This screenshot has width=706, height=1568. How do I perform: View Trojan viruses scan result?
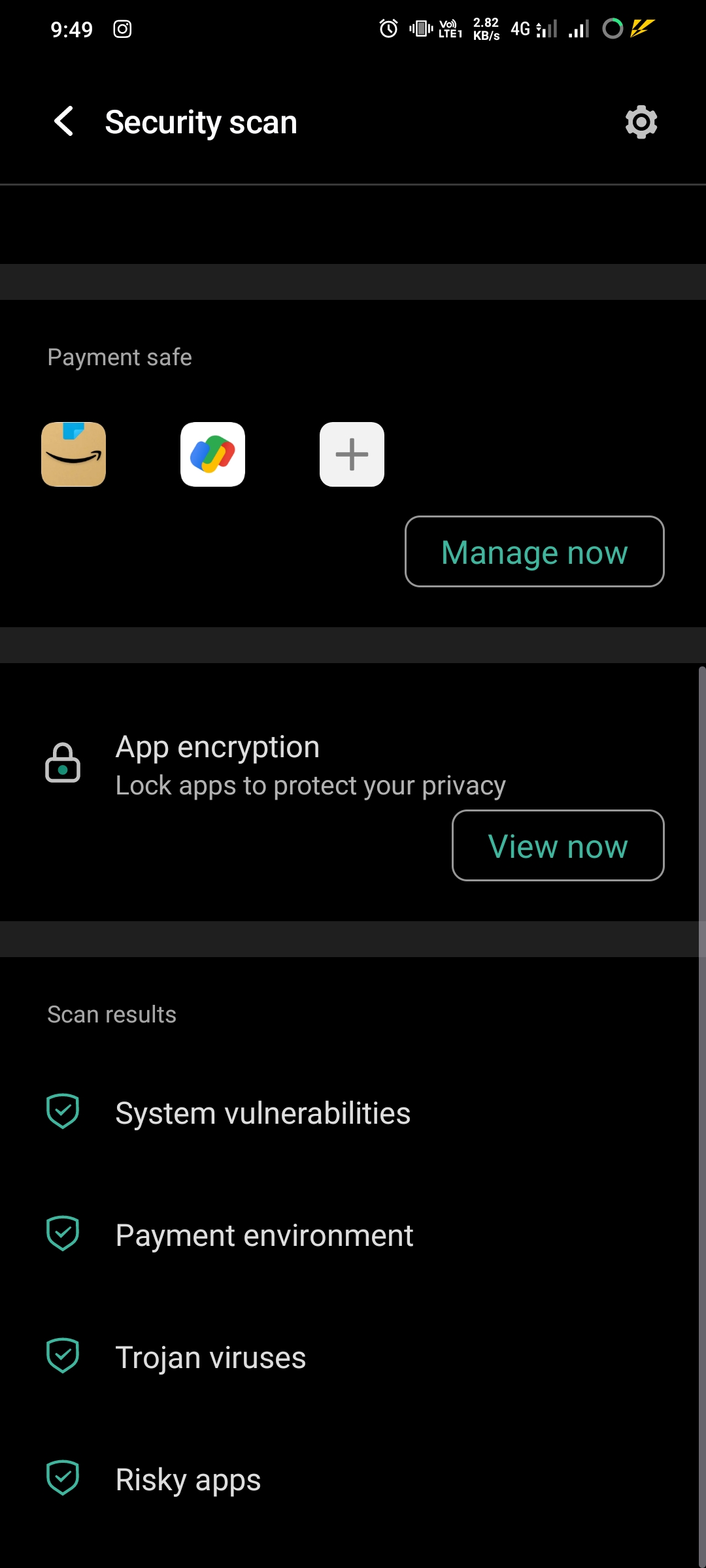pos(210,1357)
